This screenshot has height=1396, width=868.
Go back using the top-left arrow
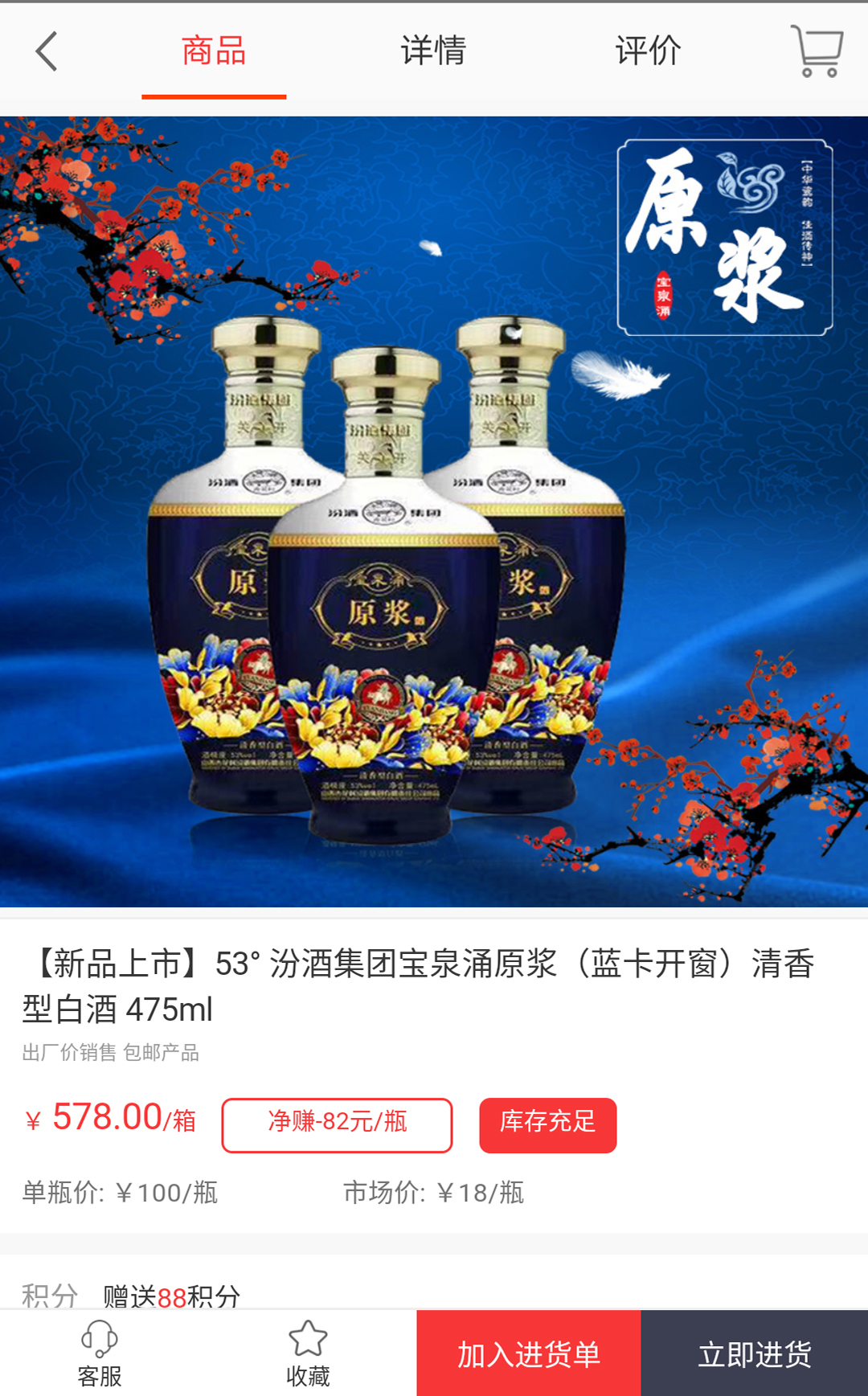click(47, 51)
